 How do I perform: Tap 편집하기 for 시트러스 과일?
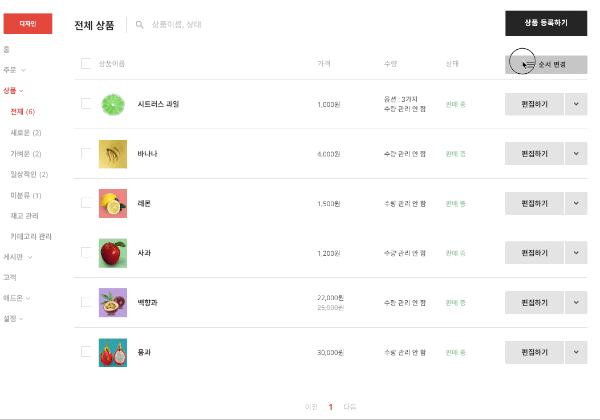[534, 104]
